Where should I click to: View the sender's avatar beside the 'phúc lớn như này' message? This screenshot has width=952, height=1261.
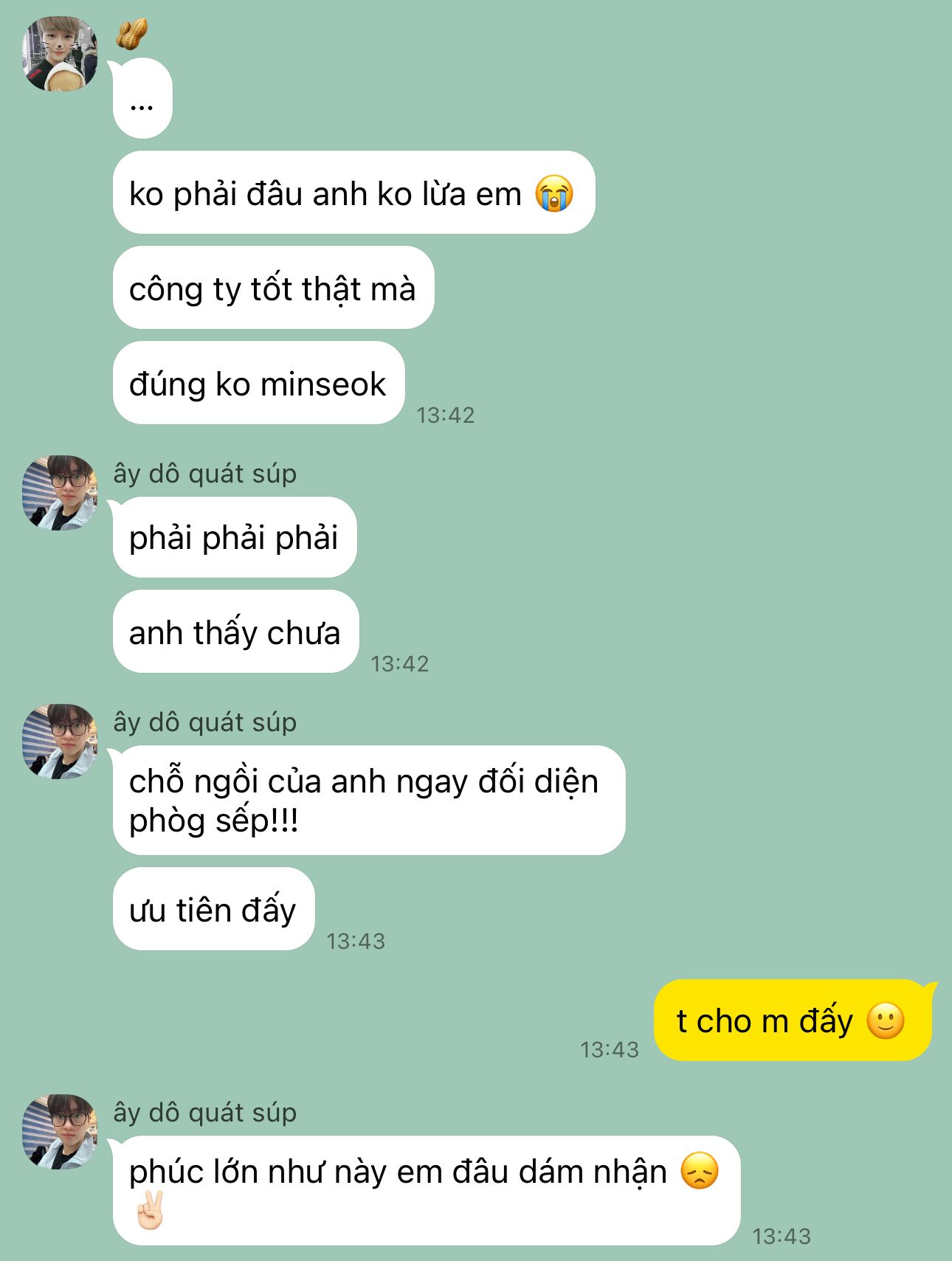click(60, 1131)
